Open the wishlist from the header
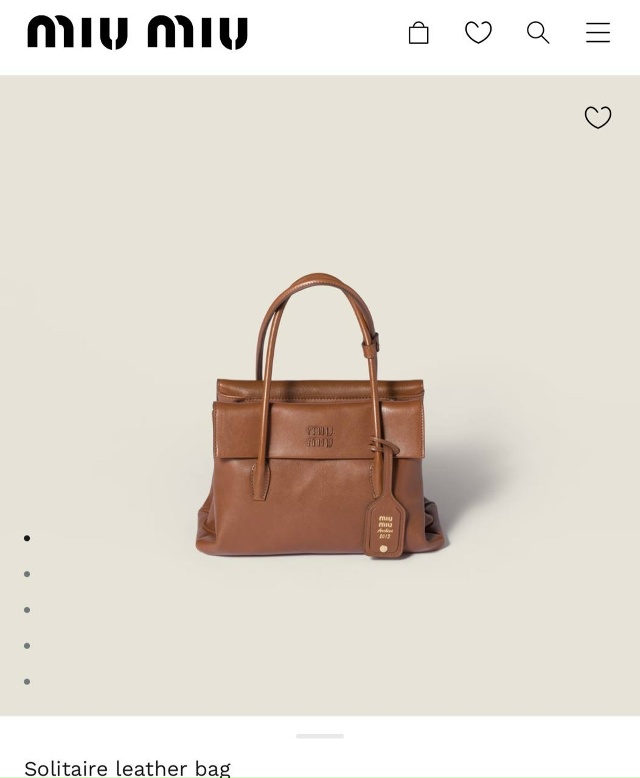The width and height of the screenshot is (640, 778). tap(478, 33)
